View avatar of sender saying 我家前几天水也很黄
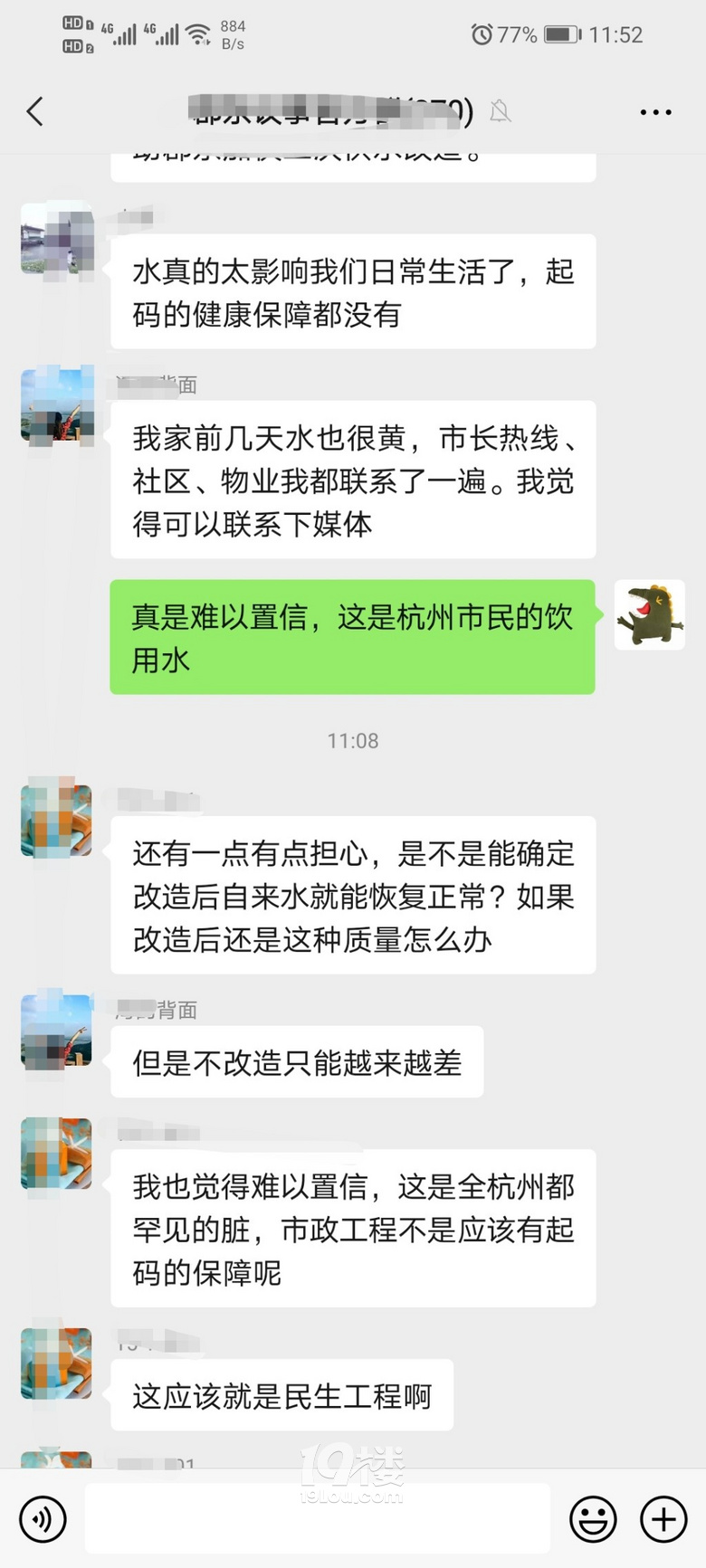Screen dimensions: 706x1568 (57, 404)
